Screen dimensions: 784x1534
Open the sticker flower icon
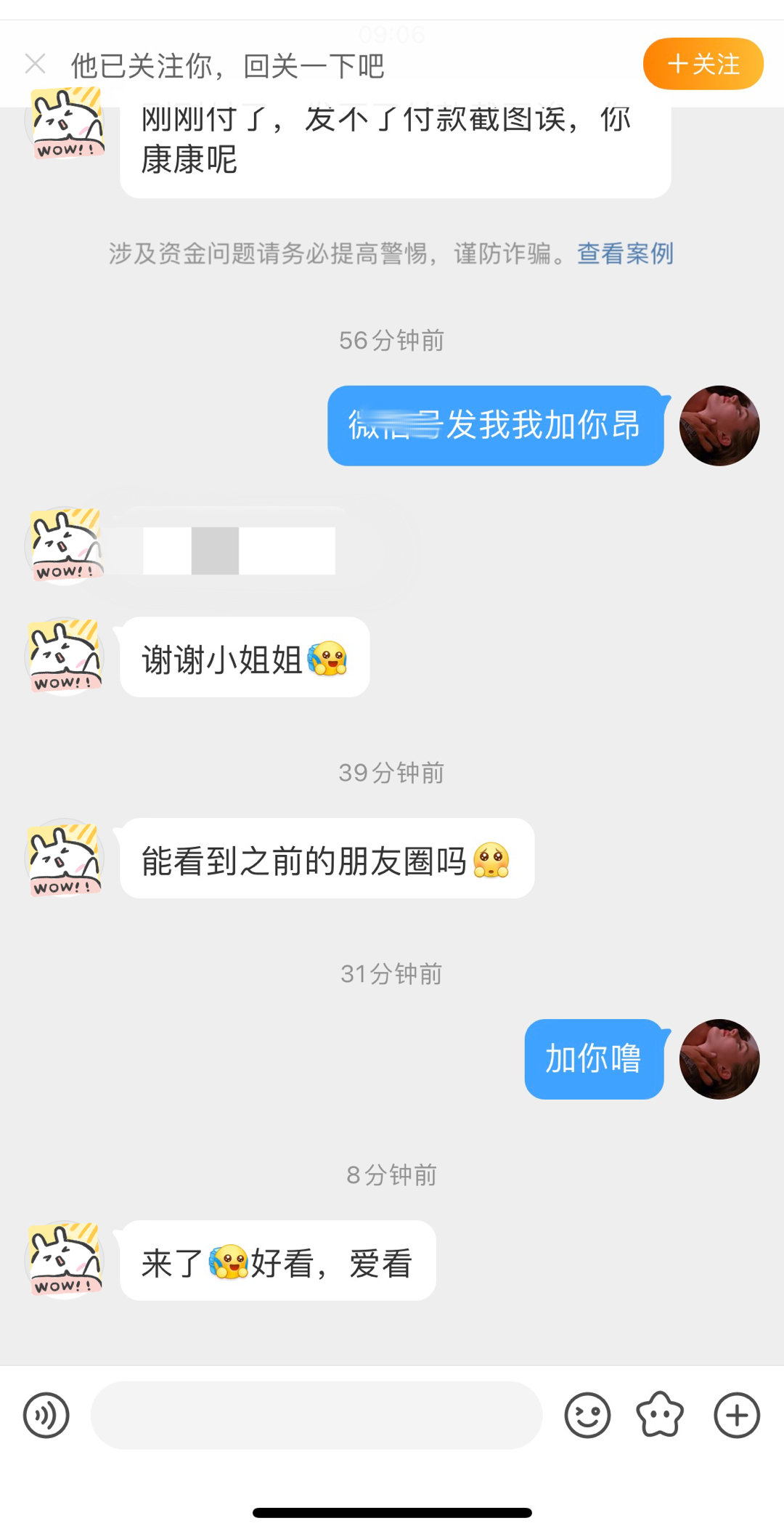click(x=660, y=1415)
